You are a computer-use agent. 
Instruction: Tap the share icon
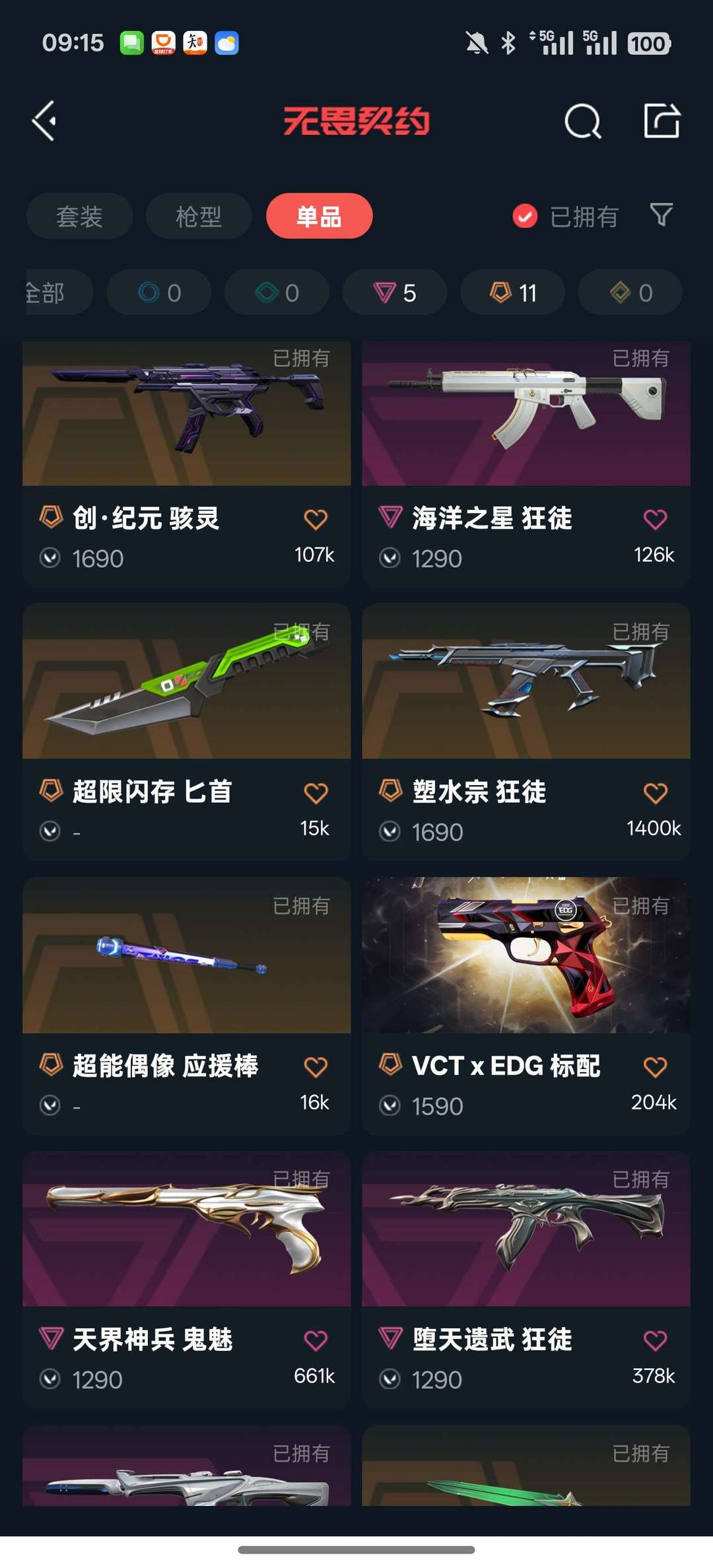(662, 121)
